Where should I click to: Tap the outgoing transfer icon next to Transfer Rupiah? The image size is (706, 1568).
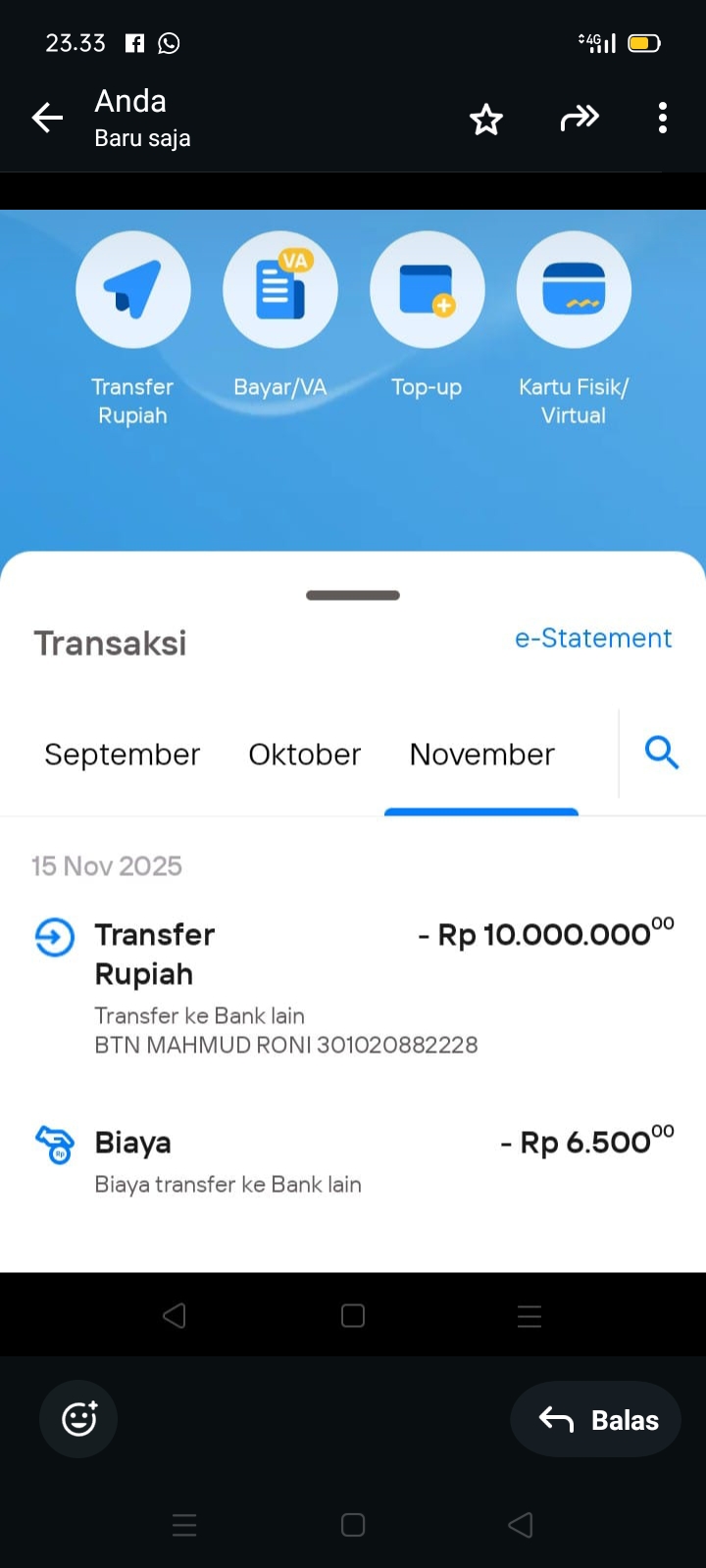tap(54, 936)
